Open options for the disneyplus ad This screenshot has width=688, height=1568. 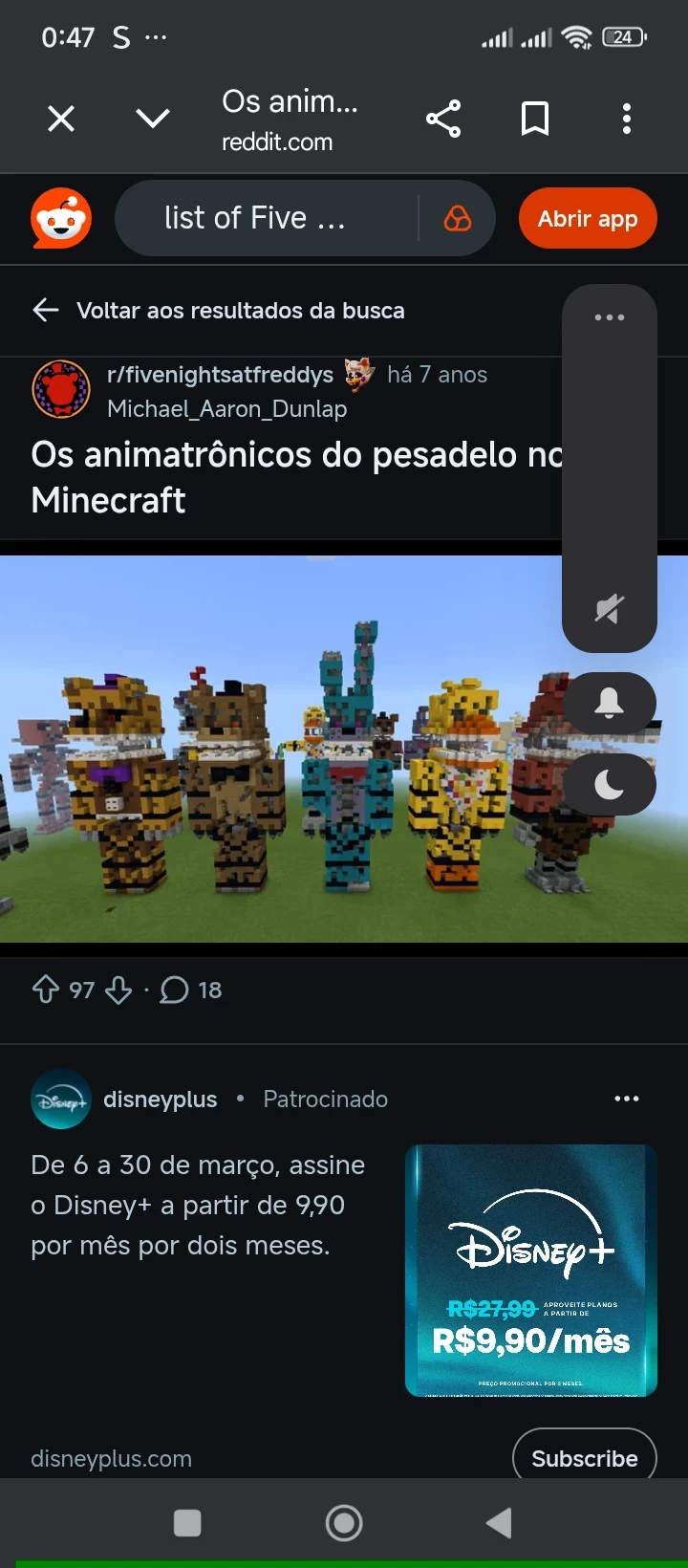[x=627, y=1099]
